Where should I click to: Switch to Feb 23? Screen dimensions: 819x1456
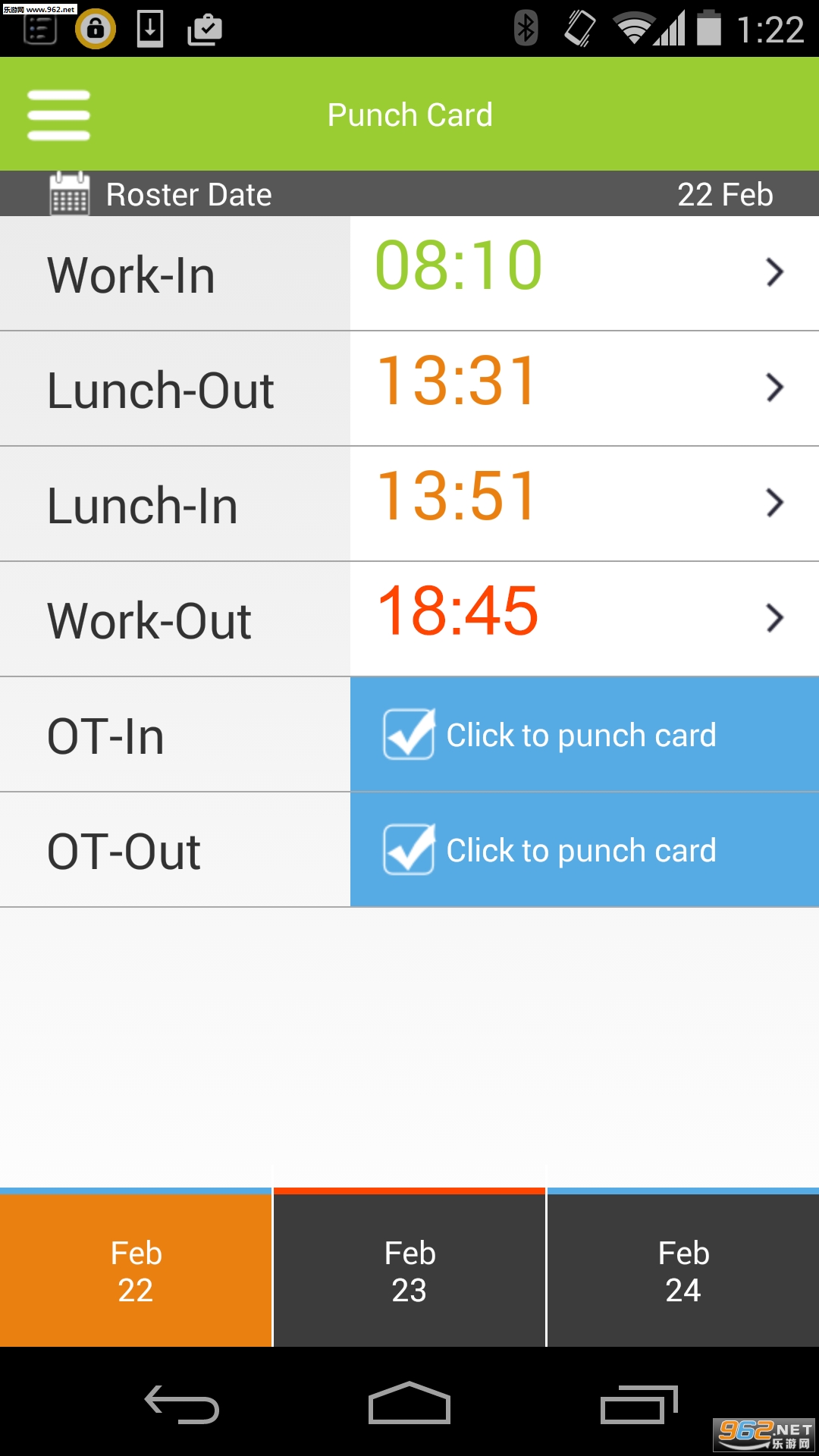409,1270
